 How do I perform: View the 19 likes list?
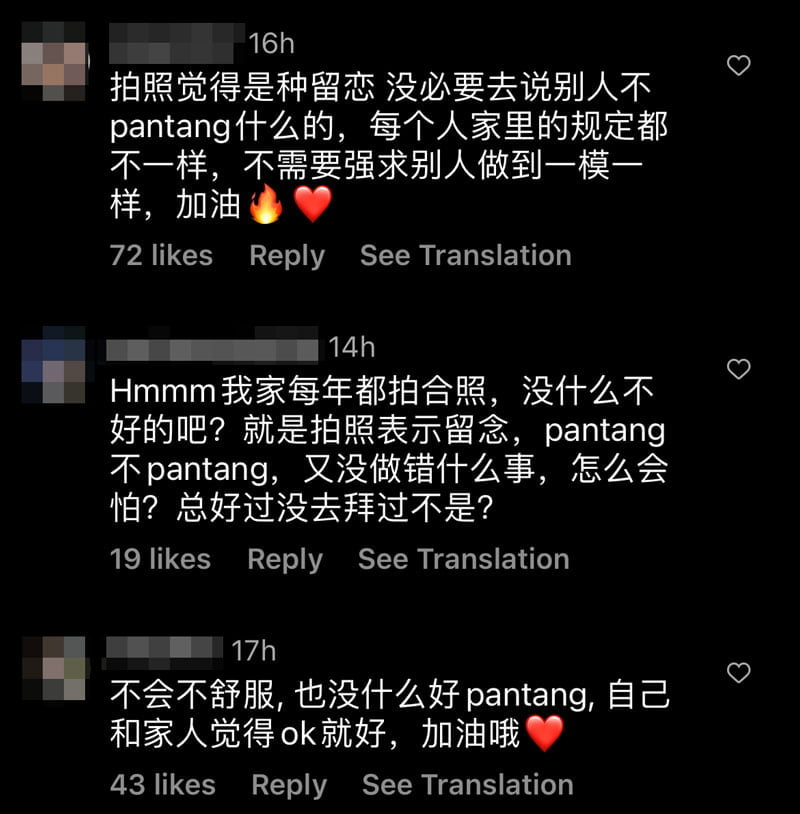point(160,559)
